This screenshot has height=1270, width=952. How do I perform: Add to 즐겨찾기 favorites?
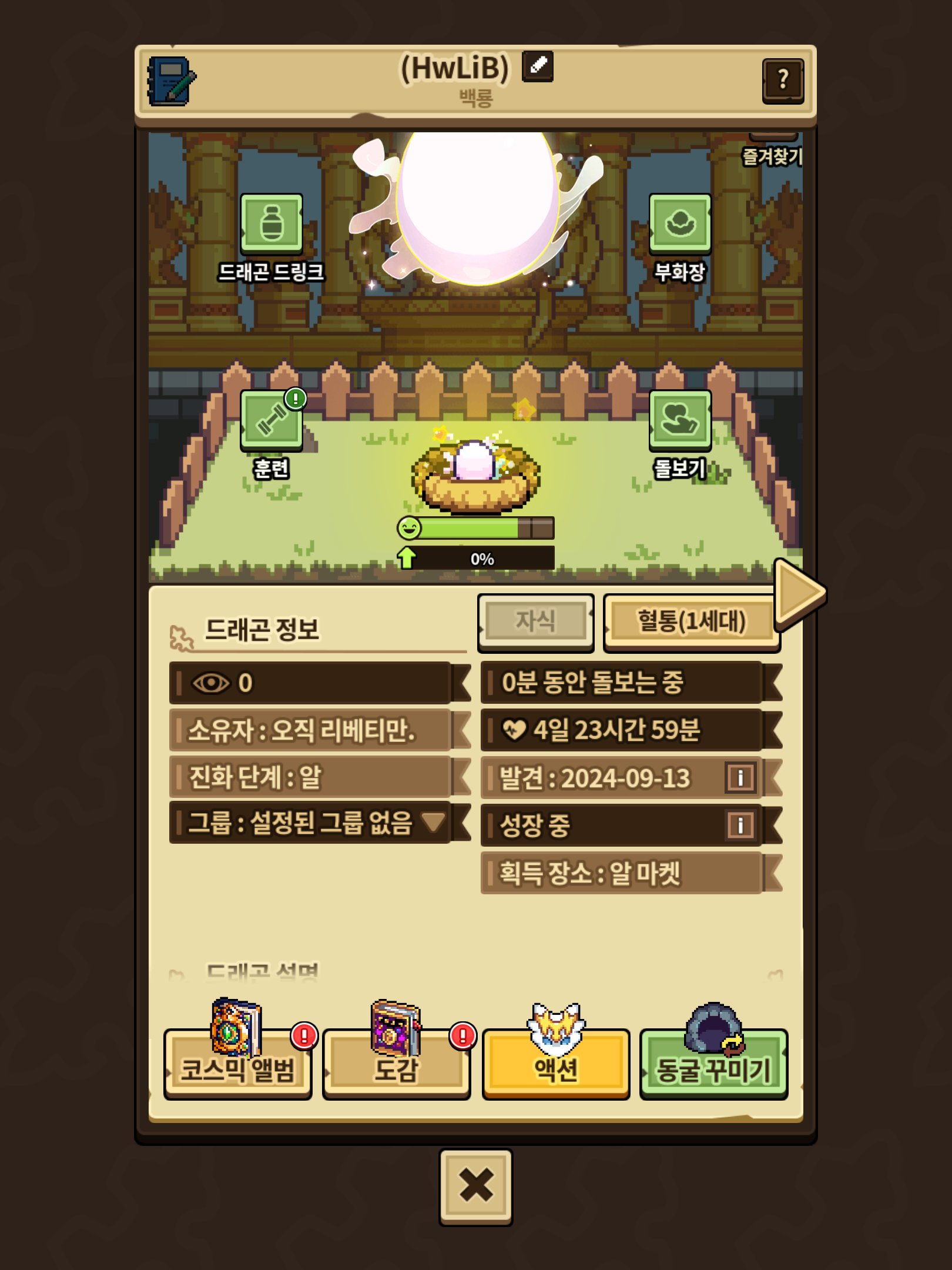pos(772,150)
